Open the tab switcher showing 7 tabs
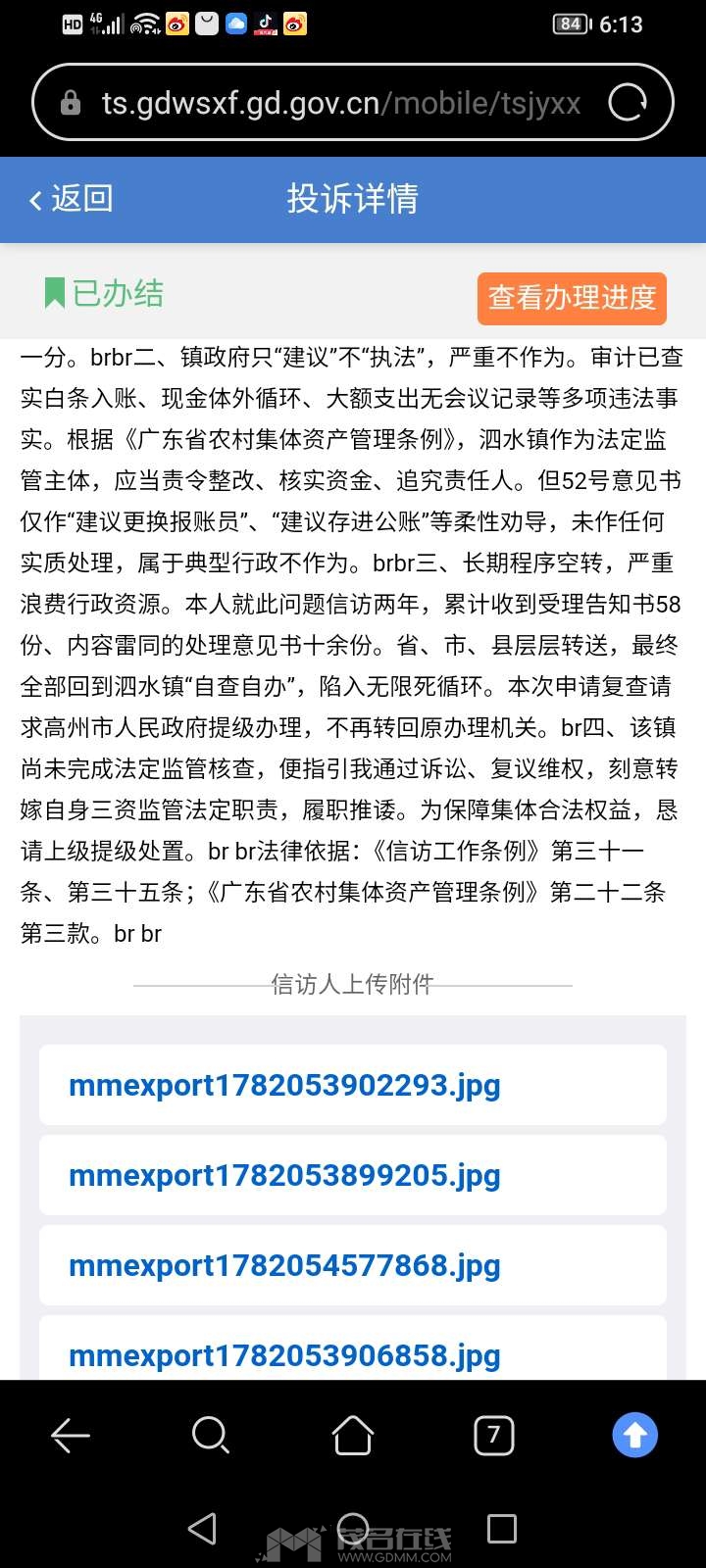The image size is (706, 1568). [x=494, y=1436]
